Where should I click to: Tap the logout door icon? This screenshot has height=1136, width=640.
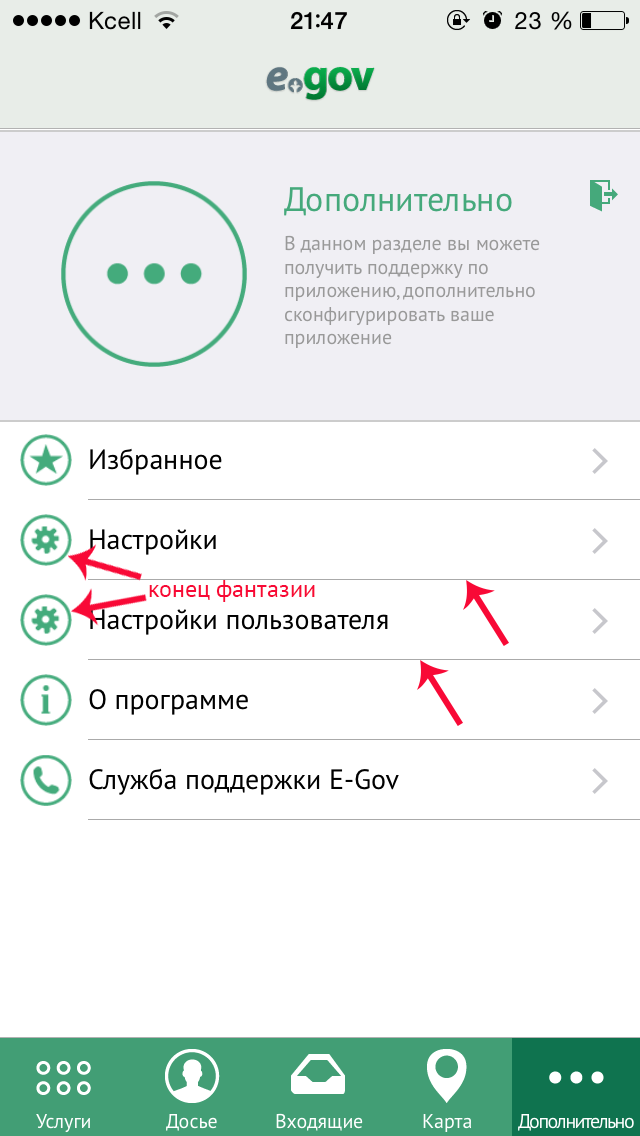coord(603,196)
